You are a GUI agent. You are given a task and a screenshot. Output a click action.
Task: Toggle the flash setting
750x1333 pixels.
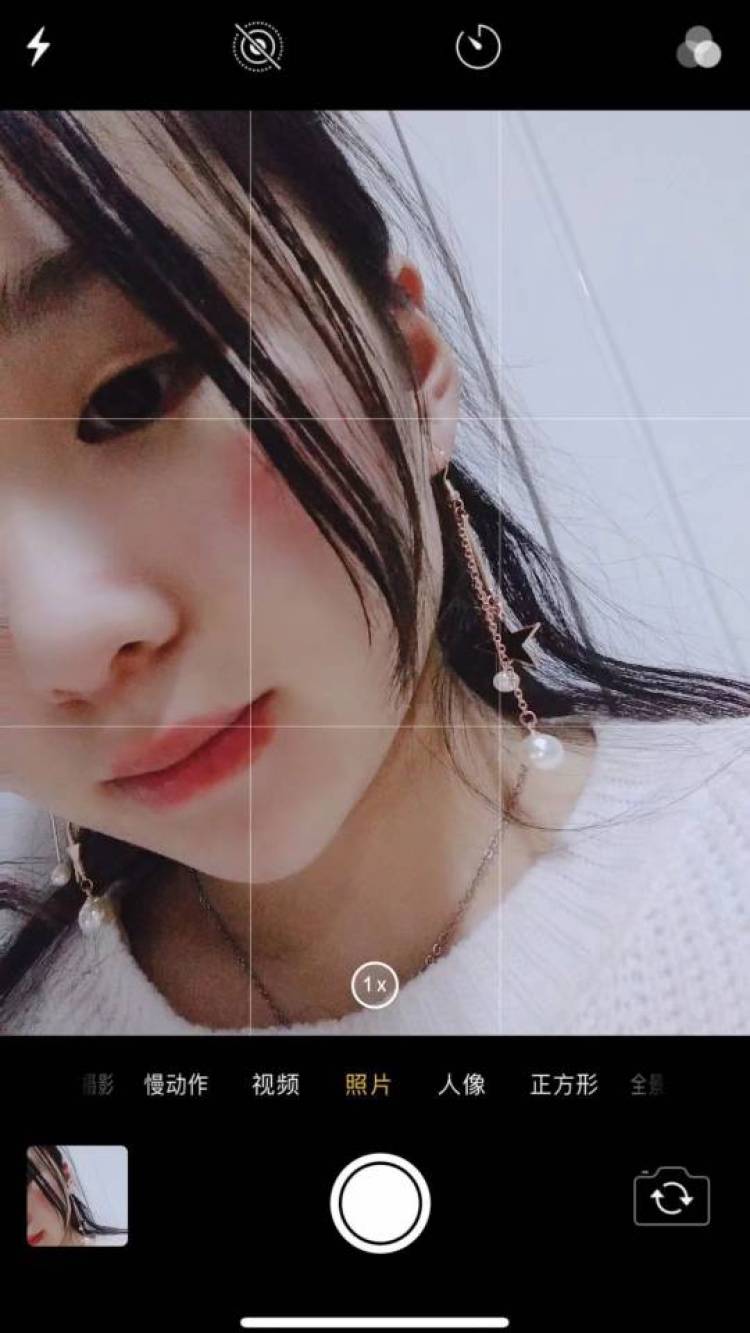(x=38, y=47)
